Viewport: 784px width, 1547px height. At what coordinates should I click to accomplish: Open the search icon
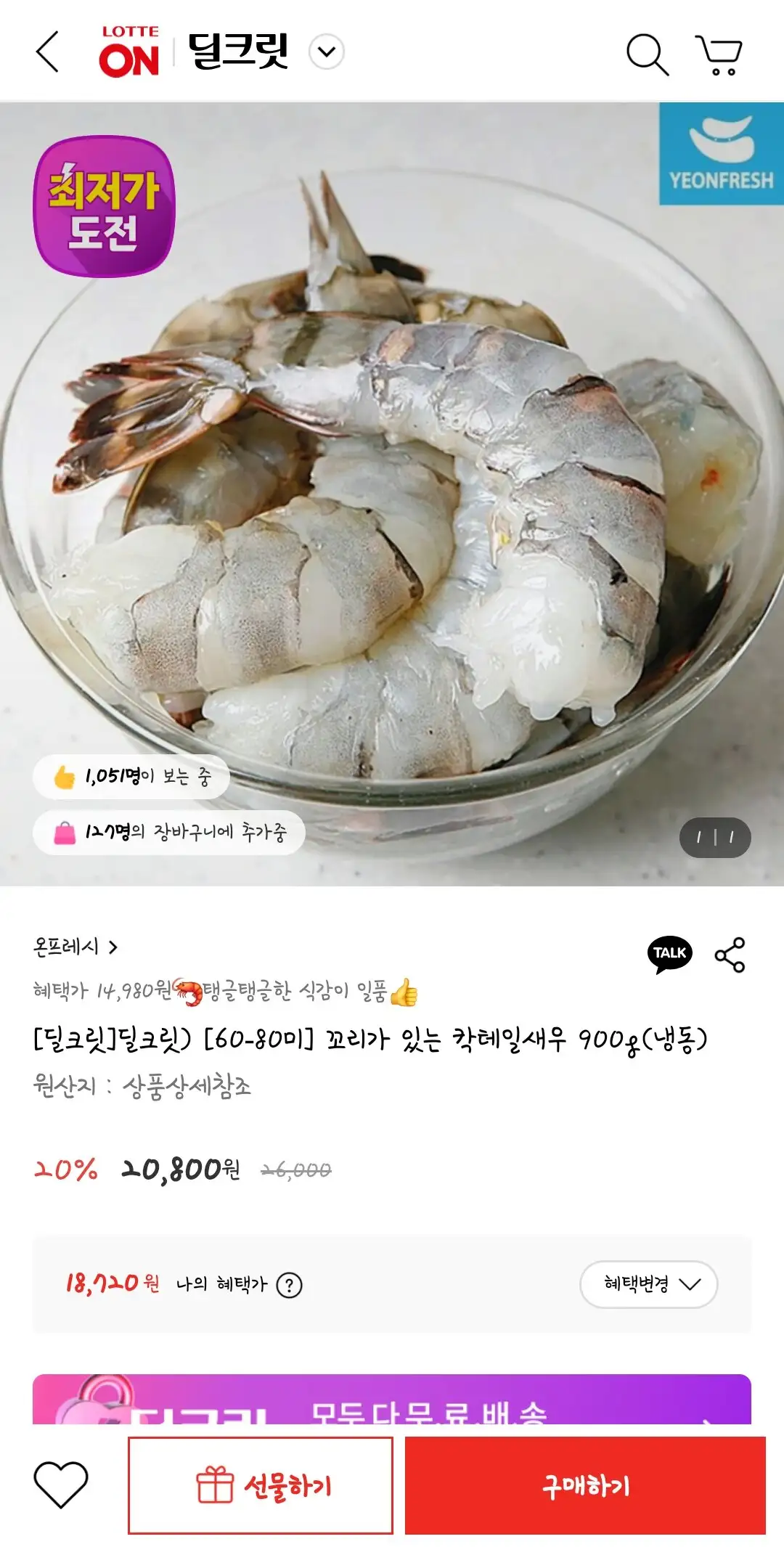click(647, 54)
